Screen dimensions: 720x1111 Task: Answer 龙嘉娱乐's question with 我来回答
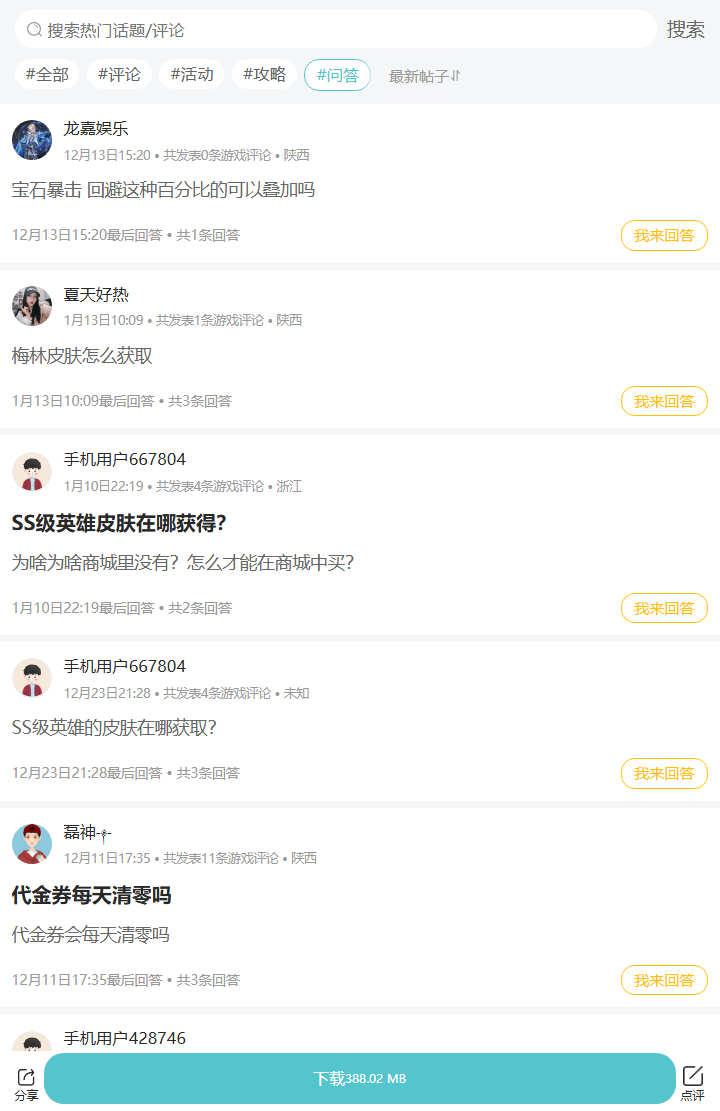click(x=664, y=236)
